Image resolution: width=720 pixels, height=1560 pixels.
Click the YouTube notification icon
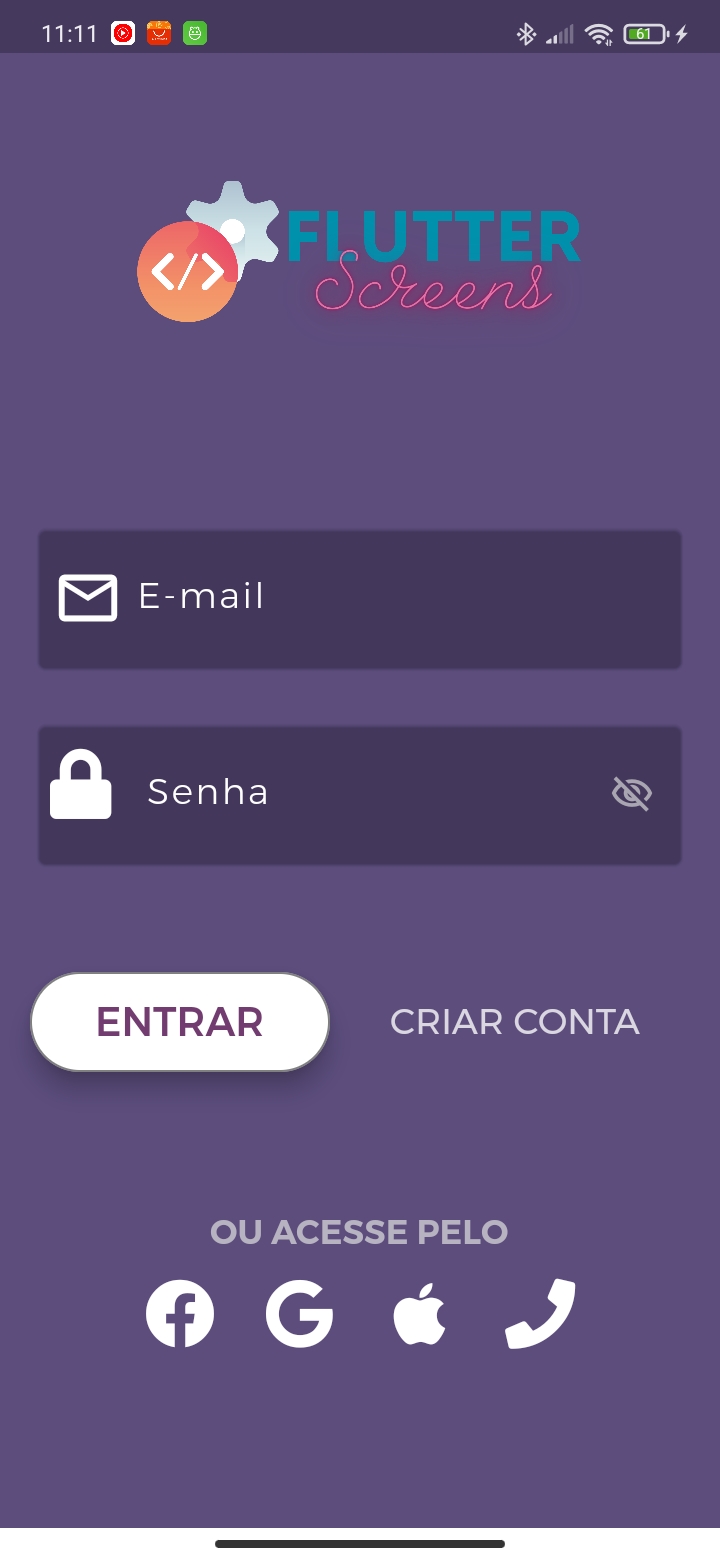coord(122,33)
